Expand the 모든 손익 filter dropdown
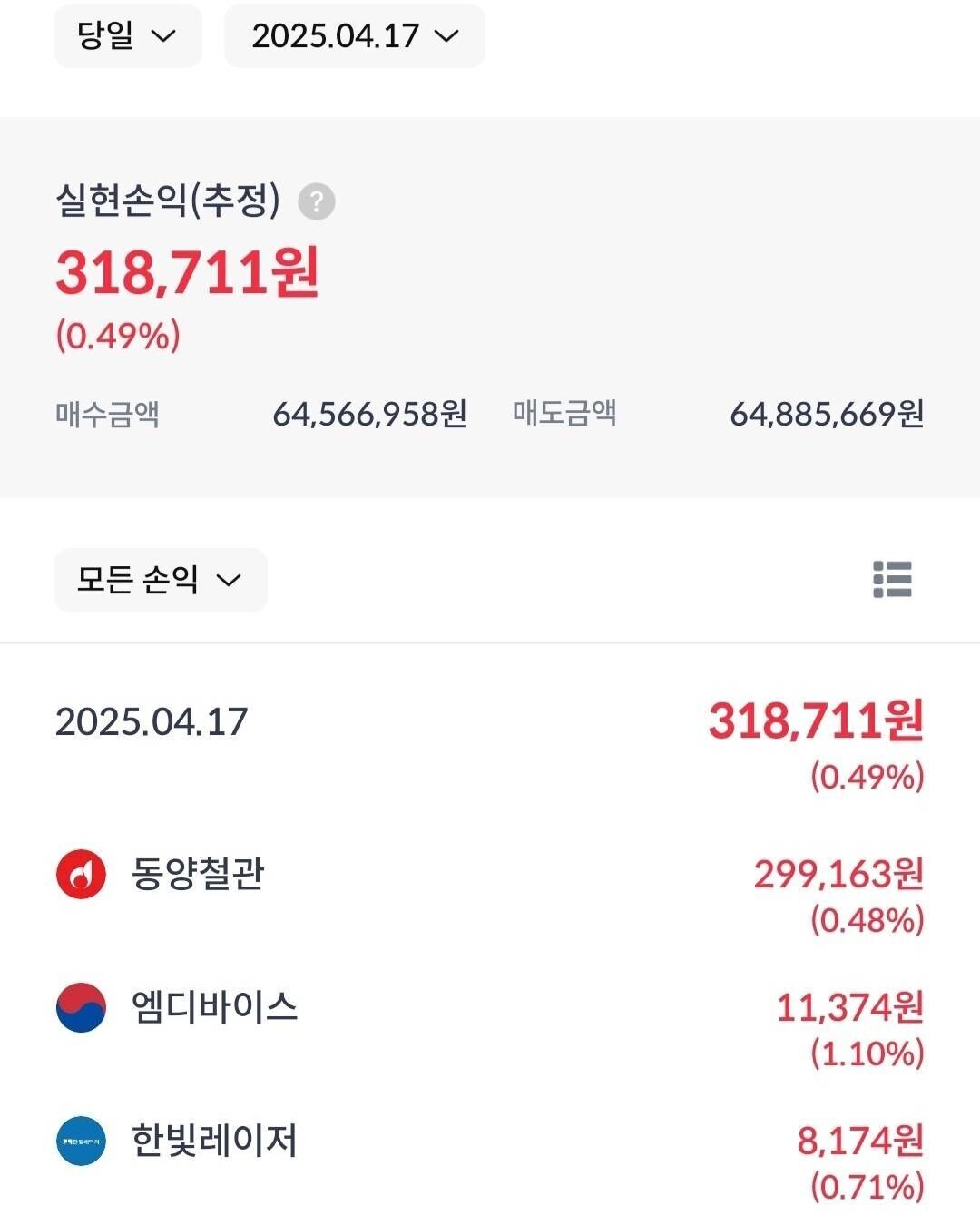The height and width of the screenshot is (1215, 980). coord(159,581)
